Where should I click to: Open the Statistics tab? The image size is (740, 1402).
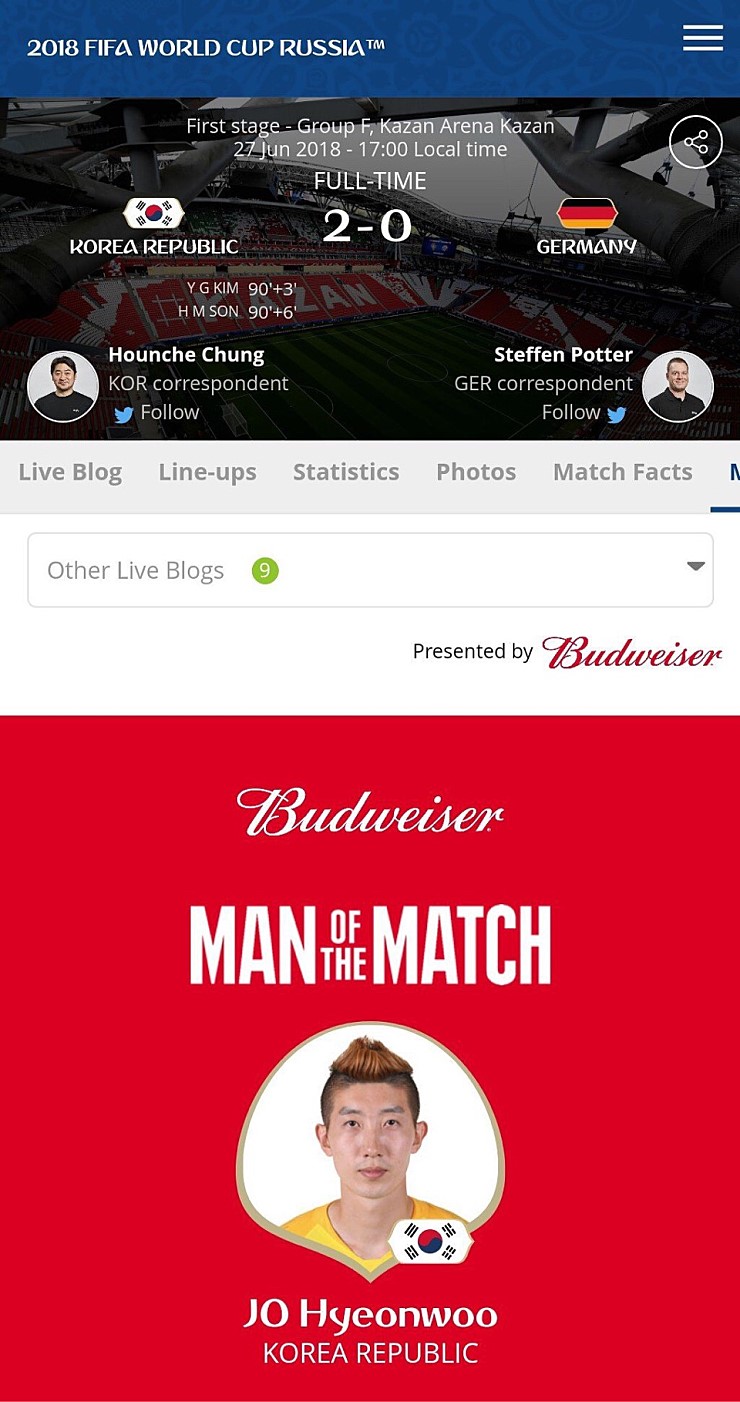tap(346, 472)
